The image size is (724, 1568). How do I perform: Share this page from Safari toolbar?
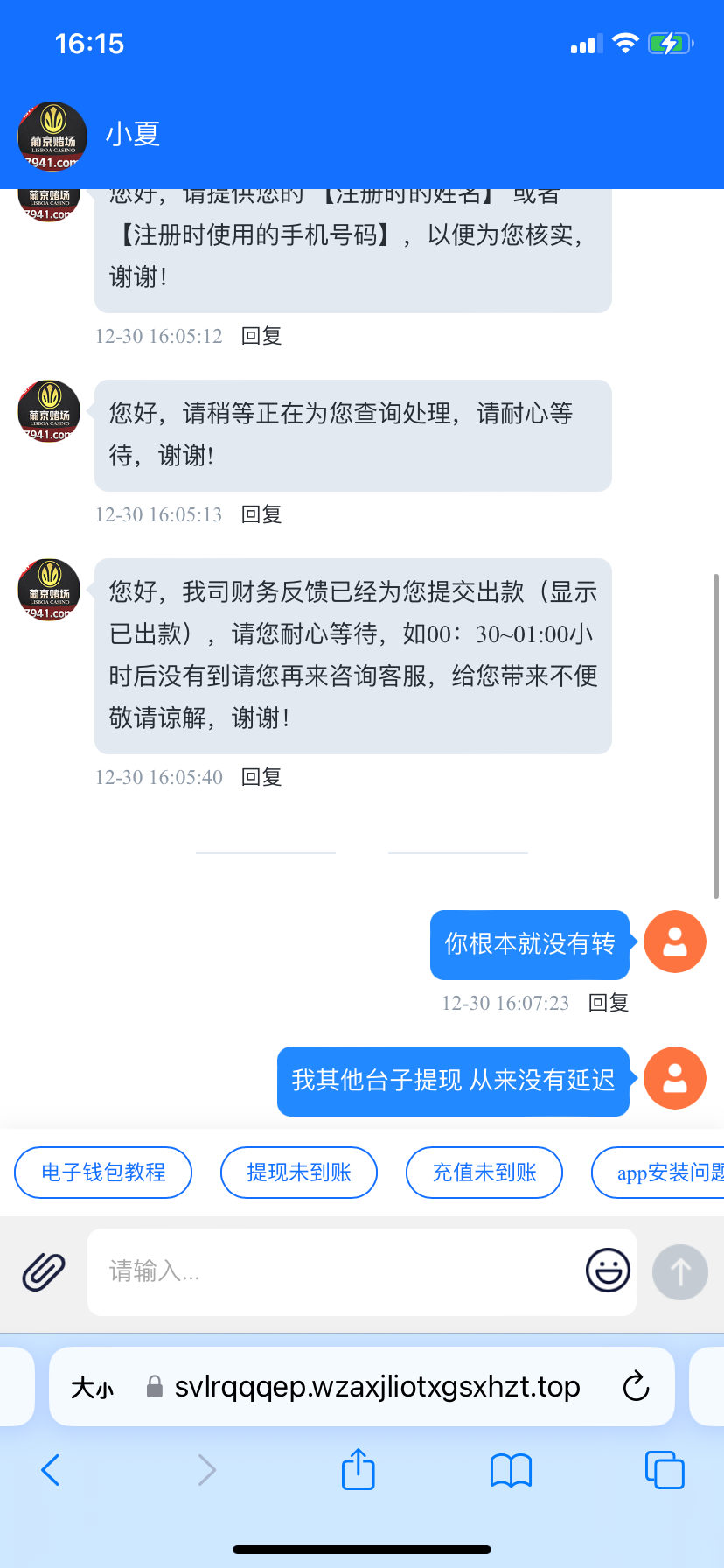coord(358,1470)
